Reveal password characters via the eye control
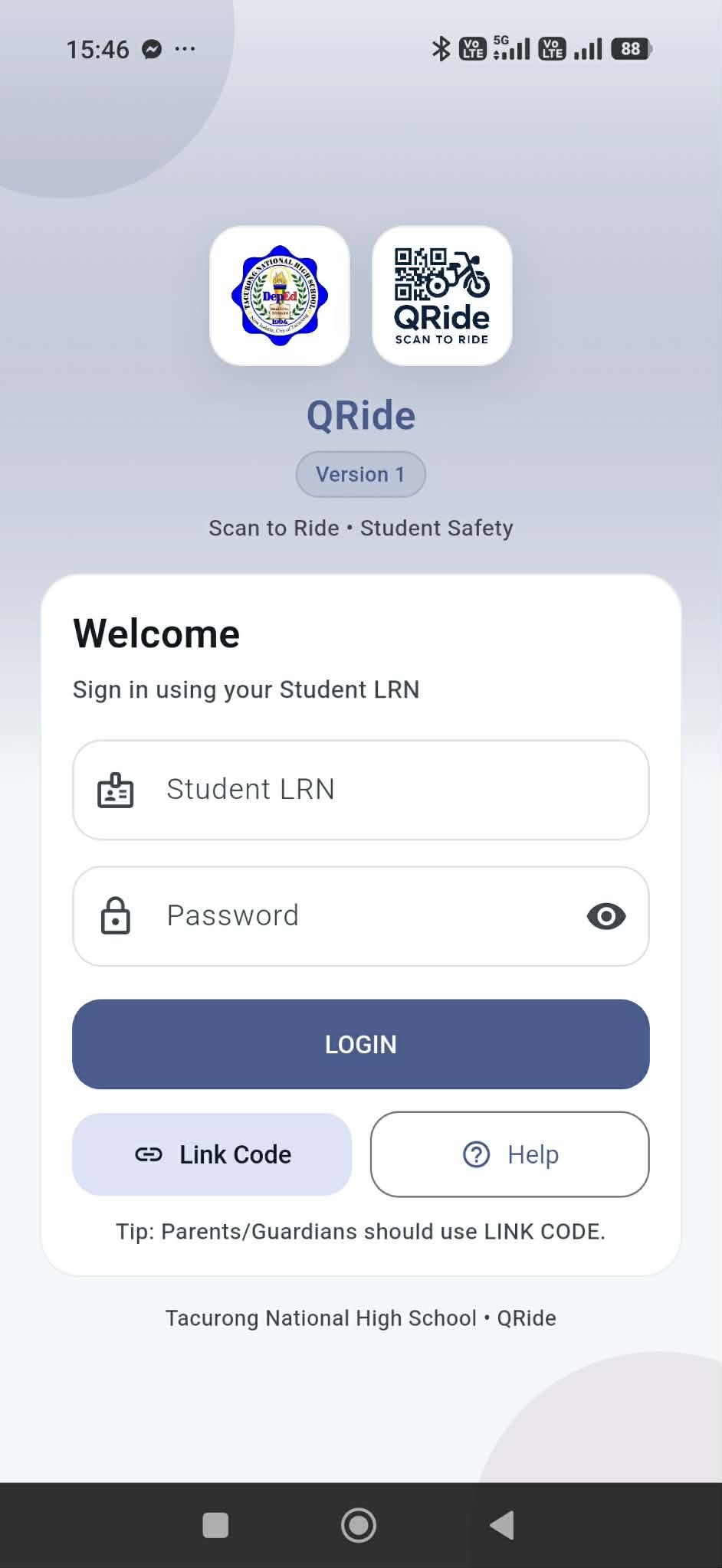The height and width of the screenshot is (1568, 722). [x=605, y=915]
